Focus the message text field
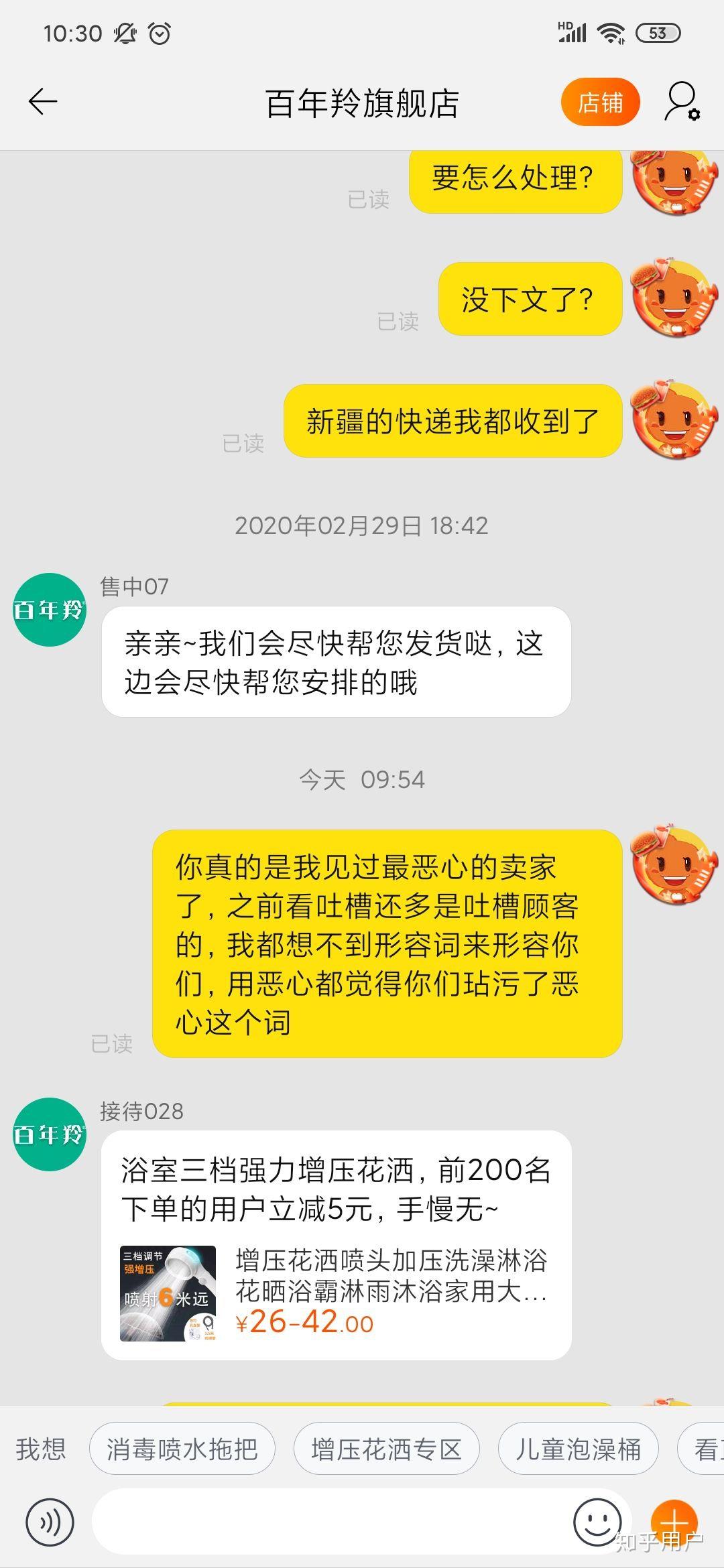Image resolution: width=724 pixels, height=1568 pixels. tap(328, 1522)
